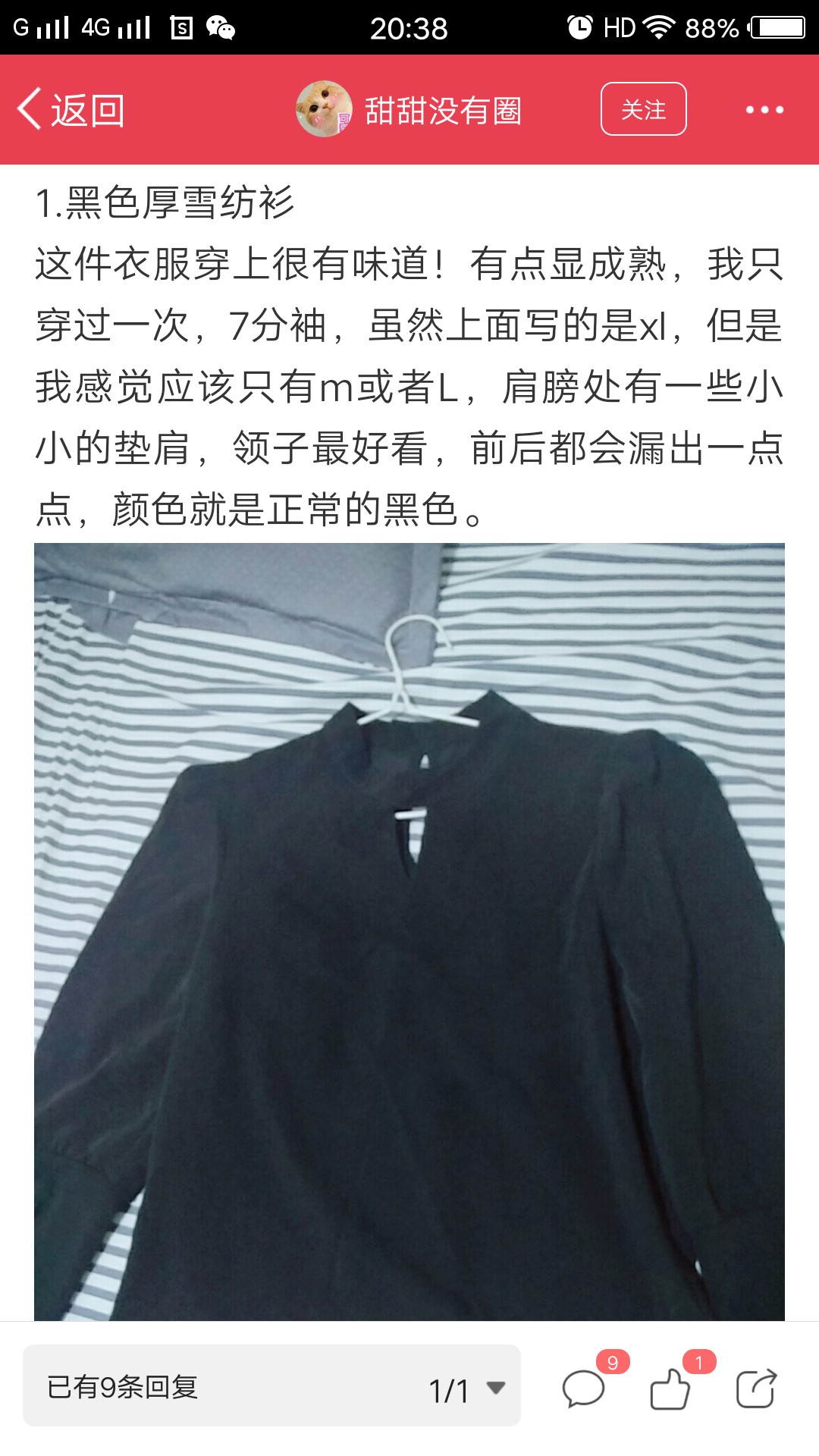Follow the author with 关注
The height and width of the screenshot is (1456, 819).
point(644,109)
